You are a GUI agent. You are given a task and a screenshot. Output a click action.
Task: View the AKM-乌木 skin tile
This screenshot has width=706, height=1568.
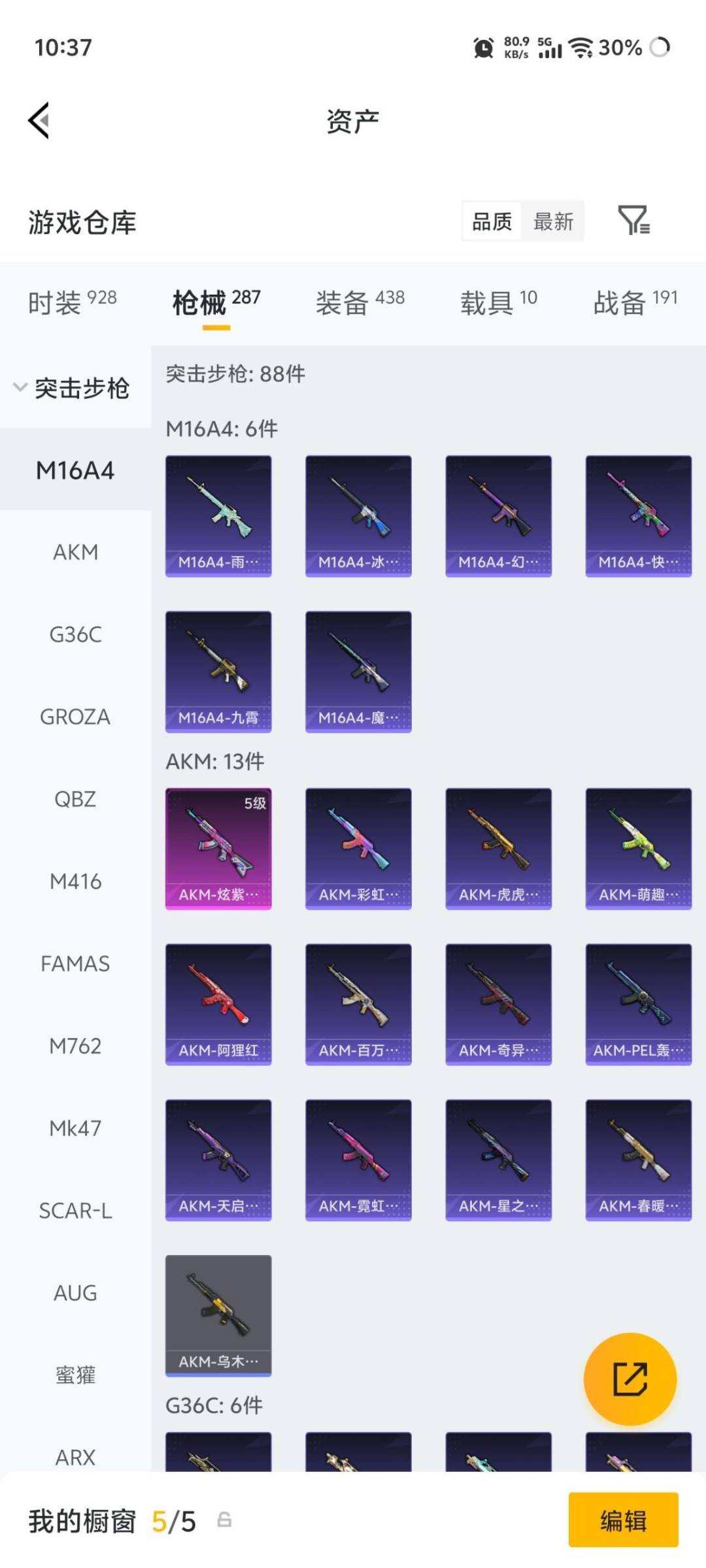pyautogui.click(x=218, y=1315)
